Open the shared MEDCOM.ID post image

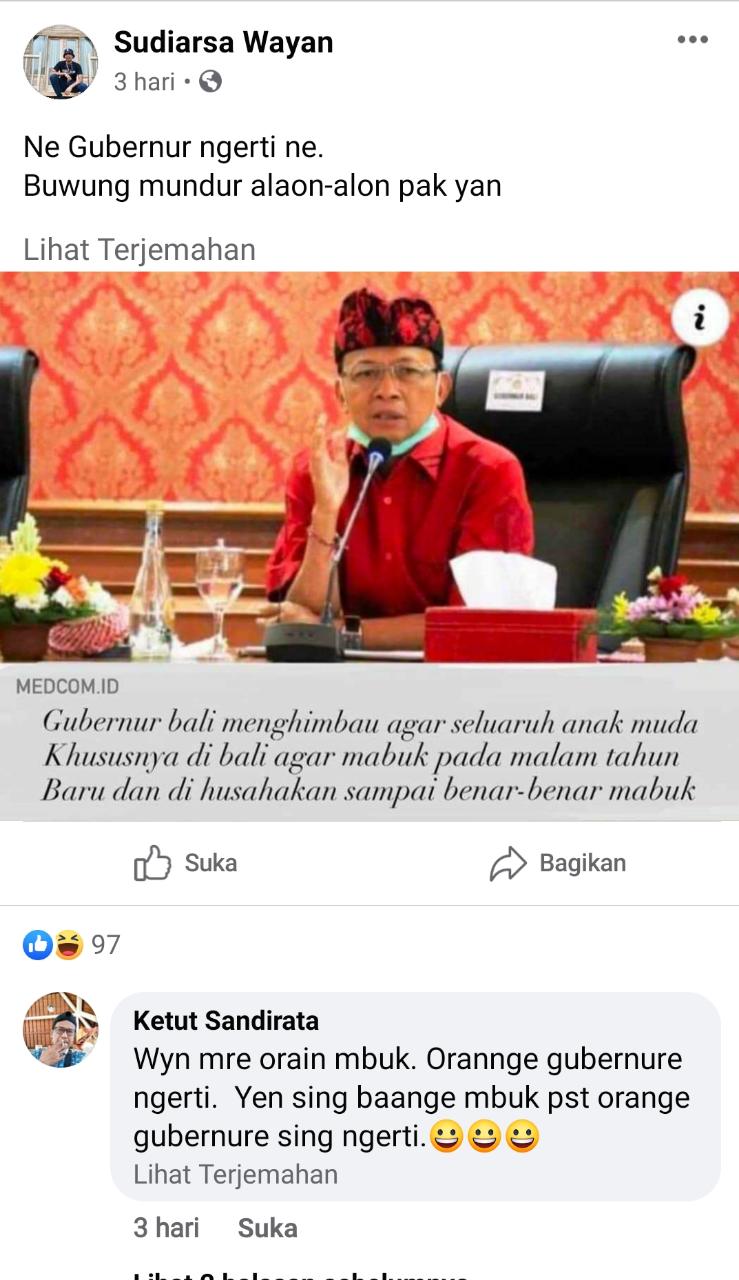pyautogui.click(x=369, y=546)
